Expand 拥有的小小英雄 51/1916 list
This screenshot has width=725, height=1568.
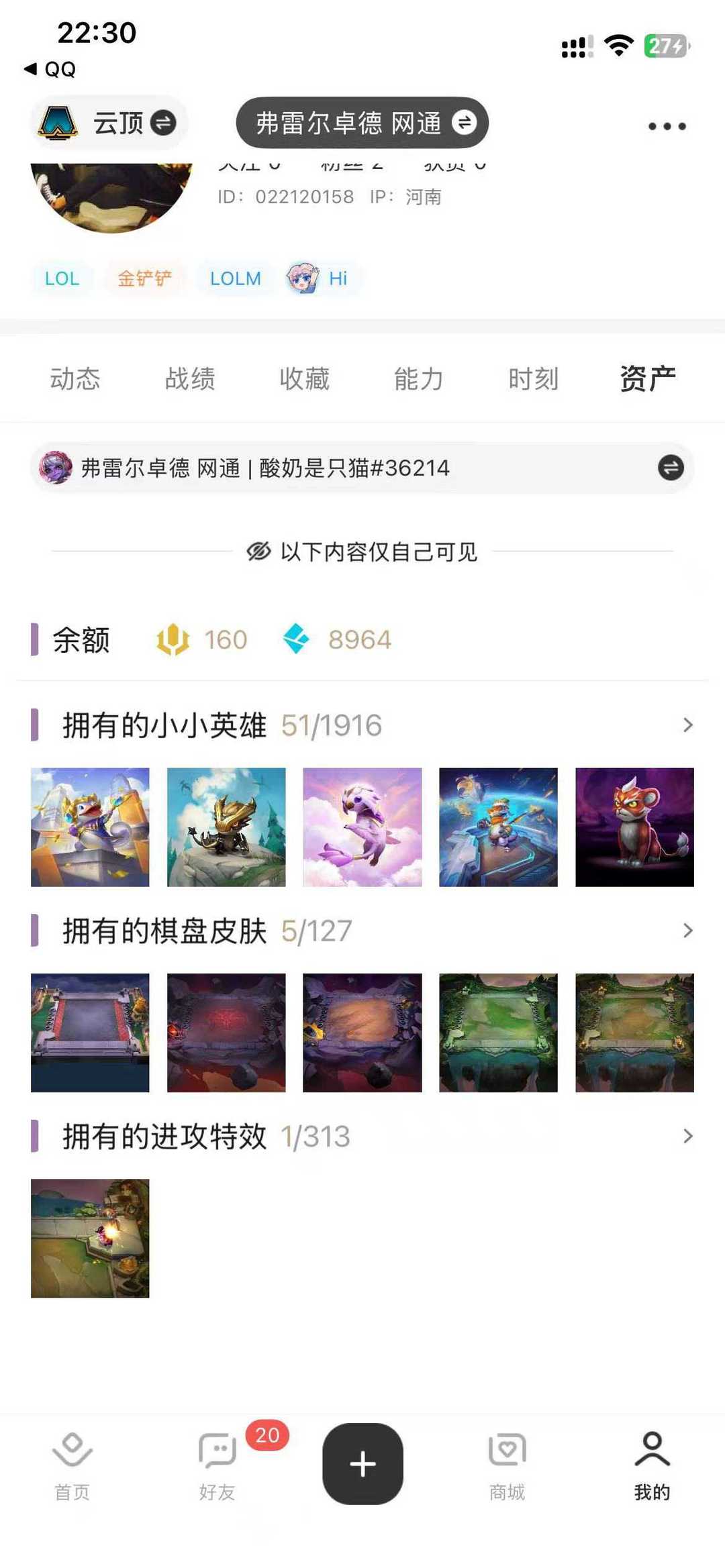point(686,725)
